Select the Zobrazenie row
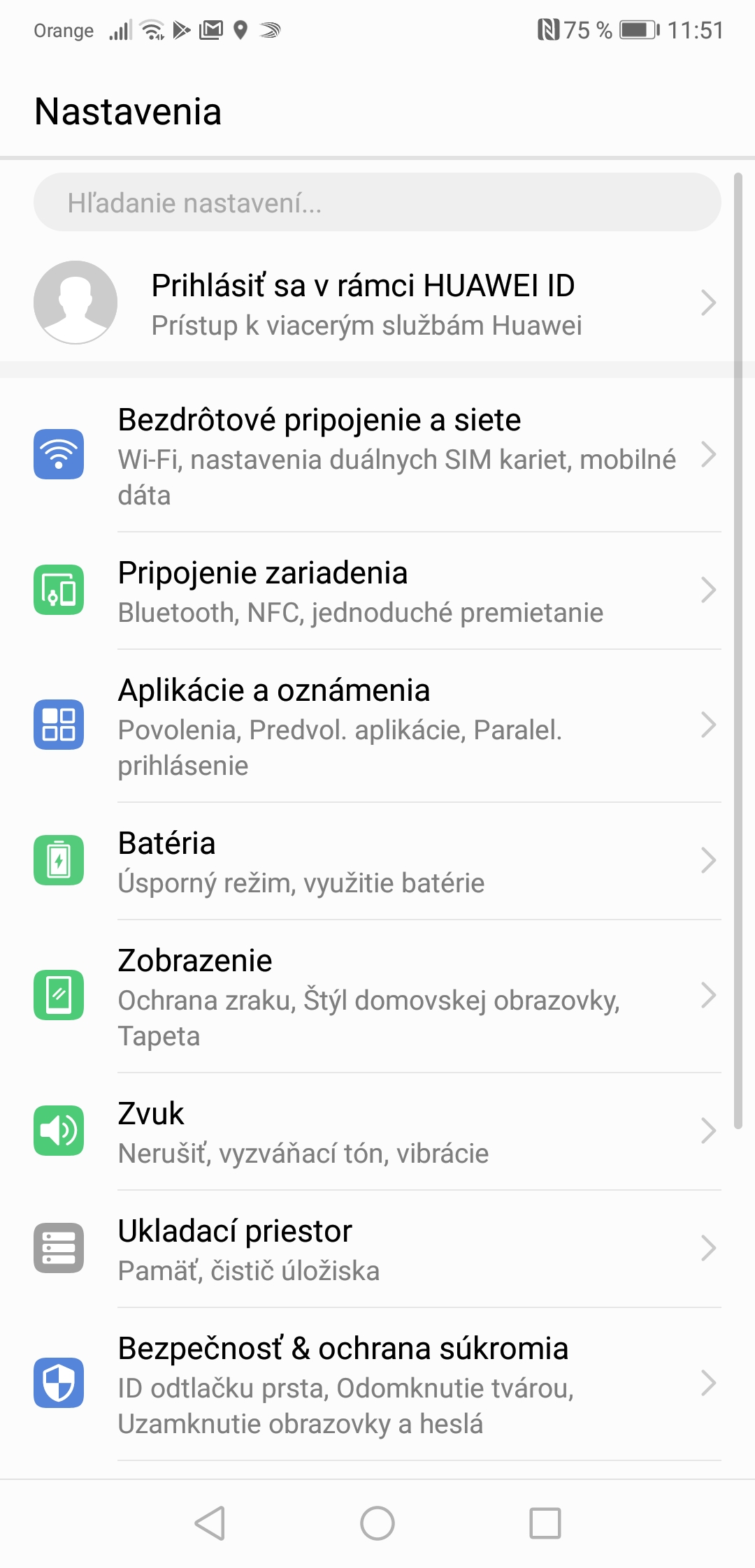This screenshot has height=1568, width=755. [x=377, y=996]
